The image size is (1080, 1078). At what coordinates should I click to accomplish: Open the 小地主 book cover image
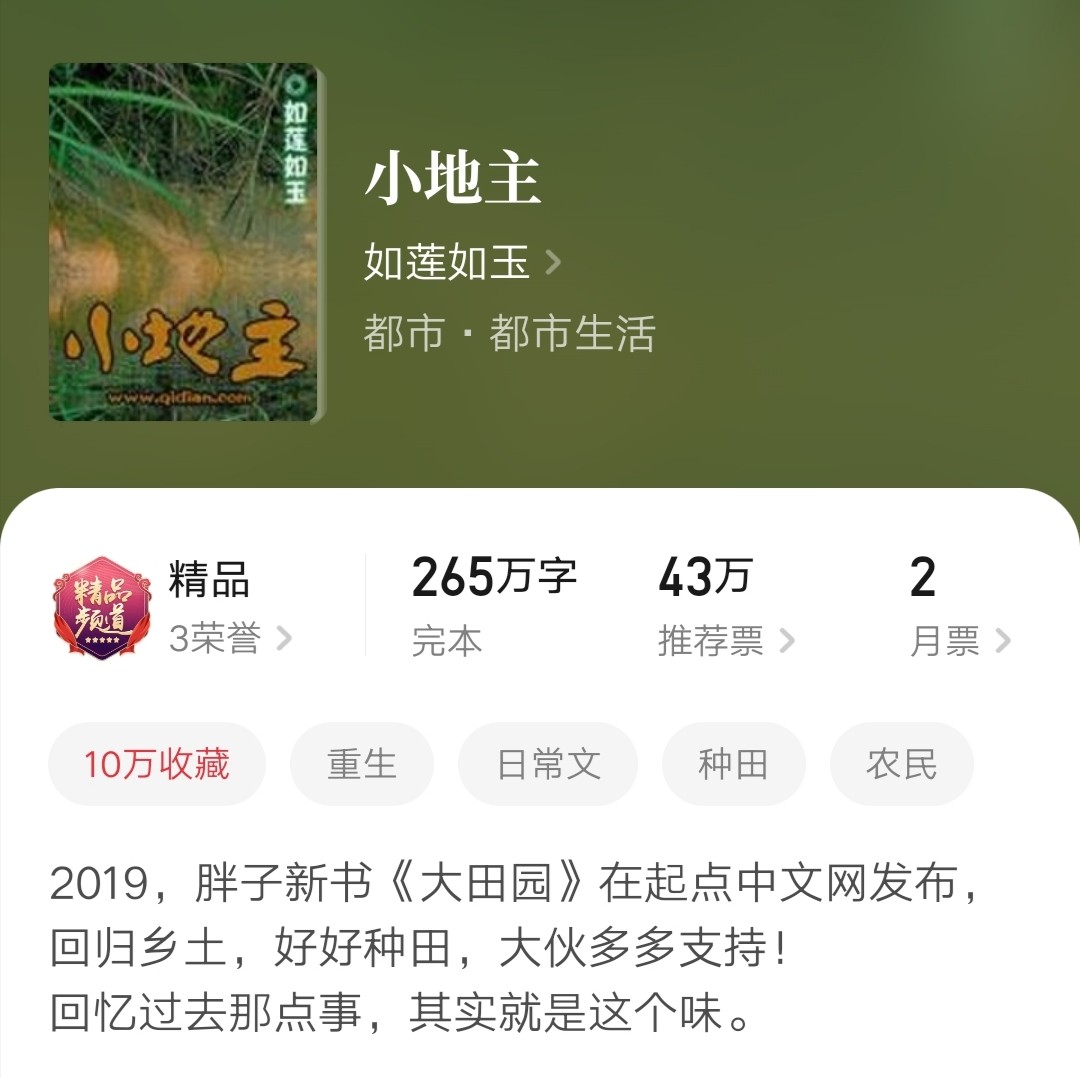(x=183, y=242)
